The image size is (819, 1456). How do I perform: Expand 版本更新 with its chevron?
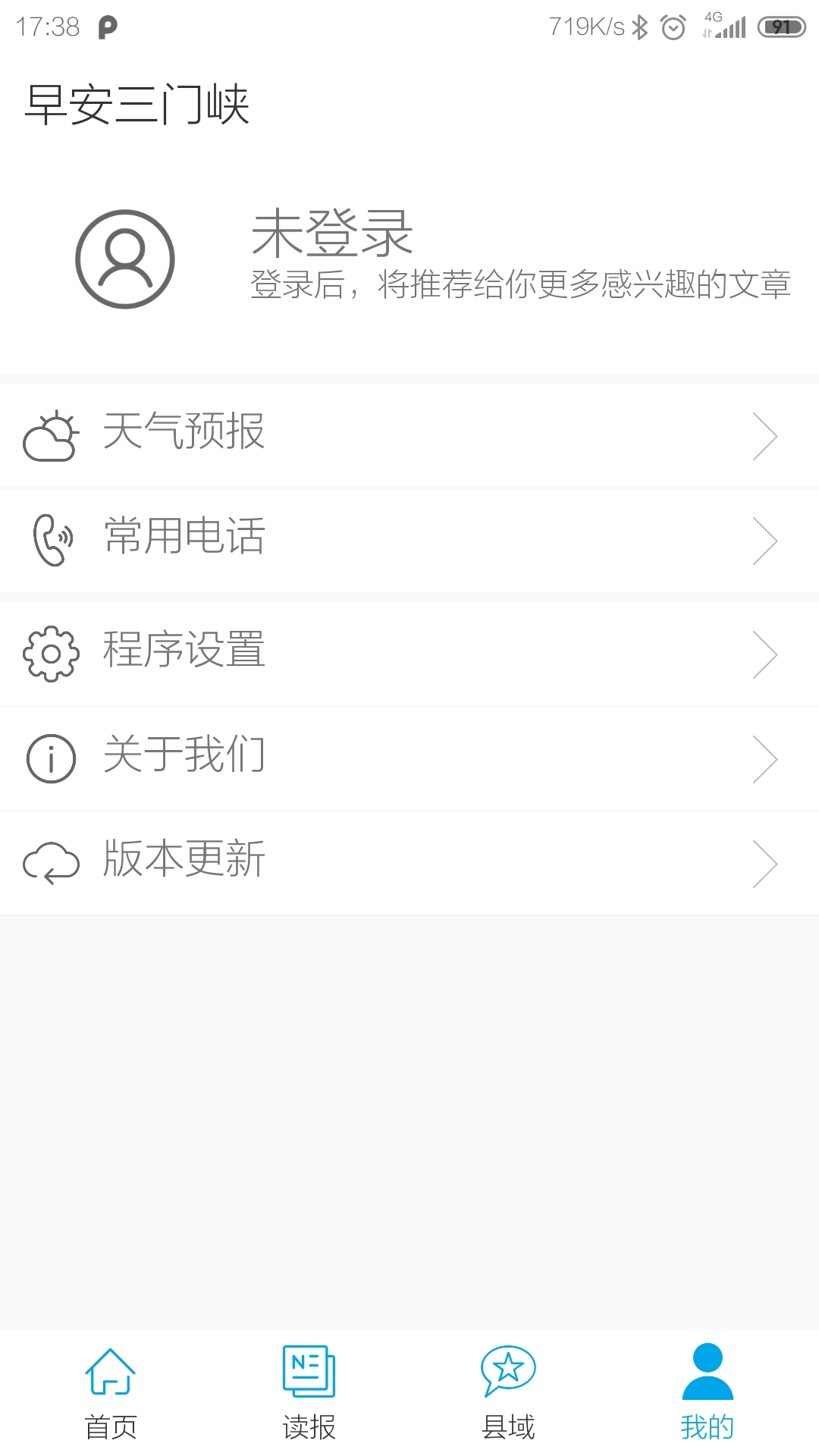tap(766, 862)
